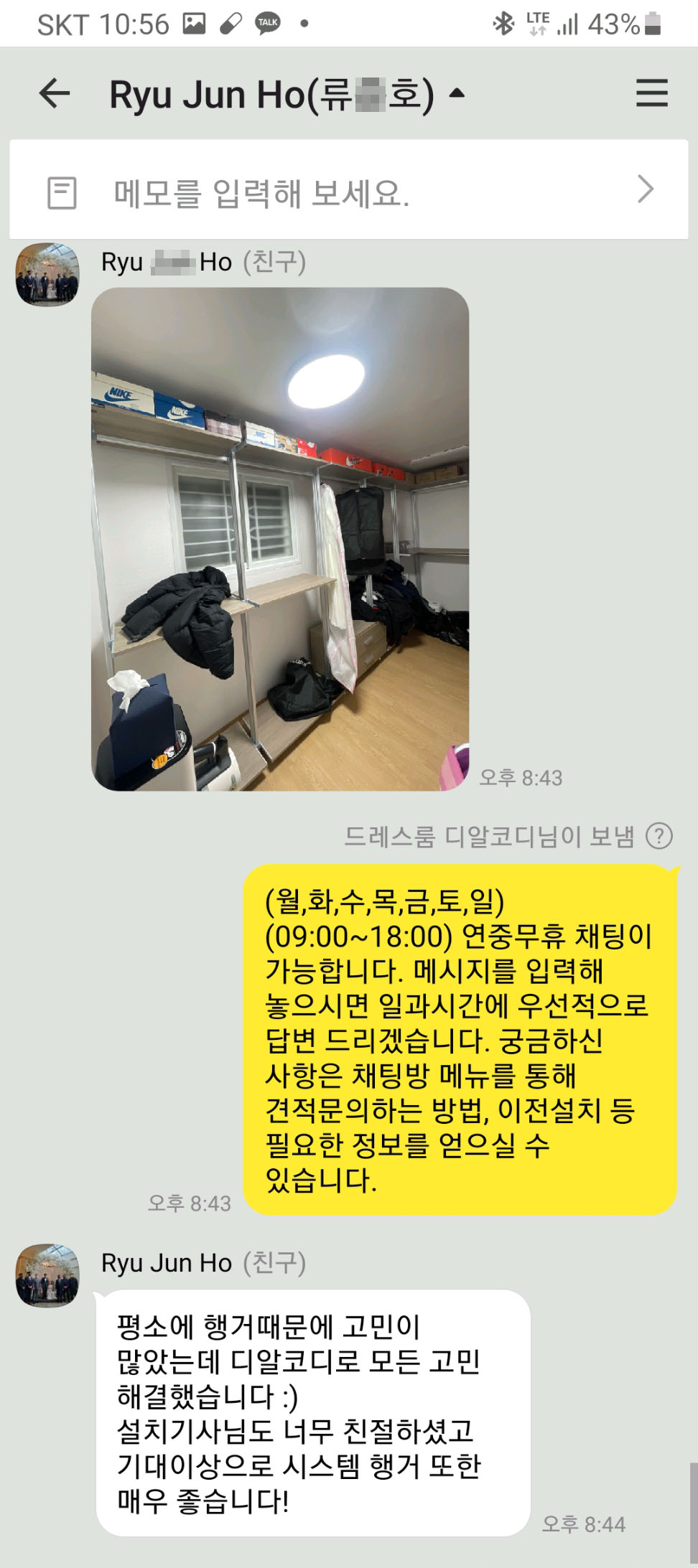698x1568 pixels.
Task: Go back using the arrow icon
Action: tap(55, 94)
